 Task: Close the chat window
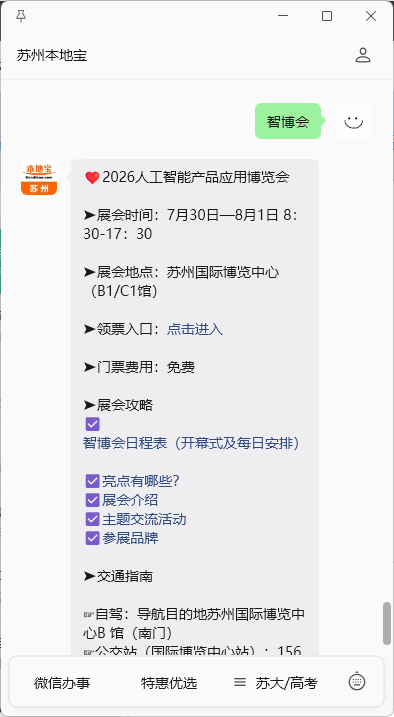(x=371, y=16)
